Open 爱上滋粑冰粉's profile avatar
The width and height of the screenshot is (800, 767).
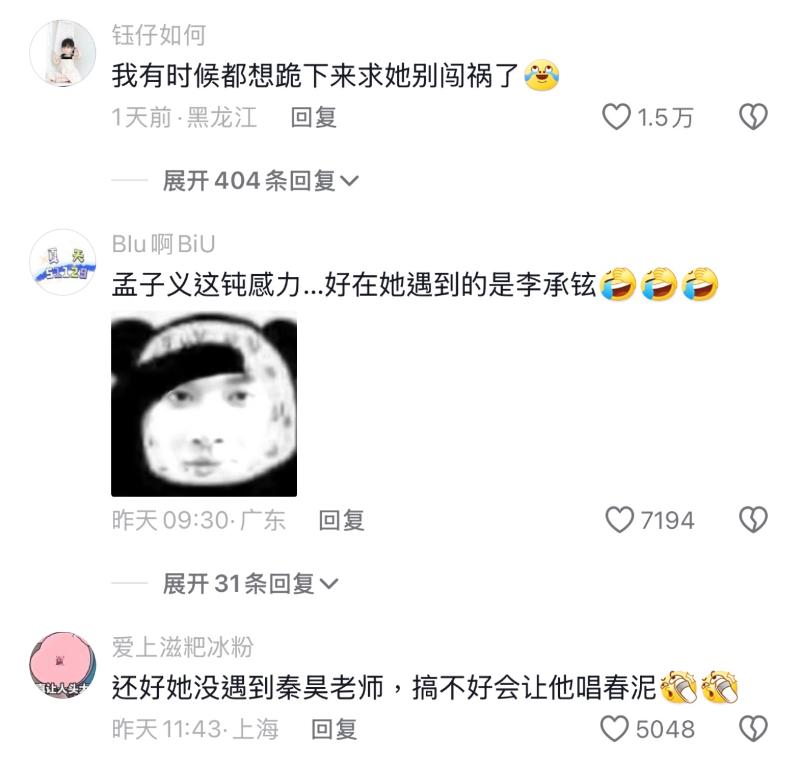click(63, 665)
